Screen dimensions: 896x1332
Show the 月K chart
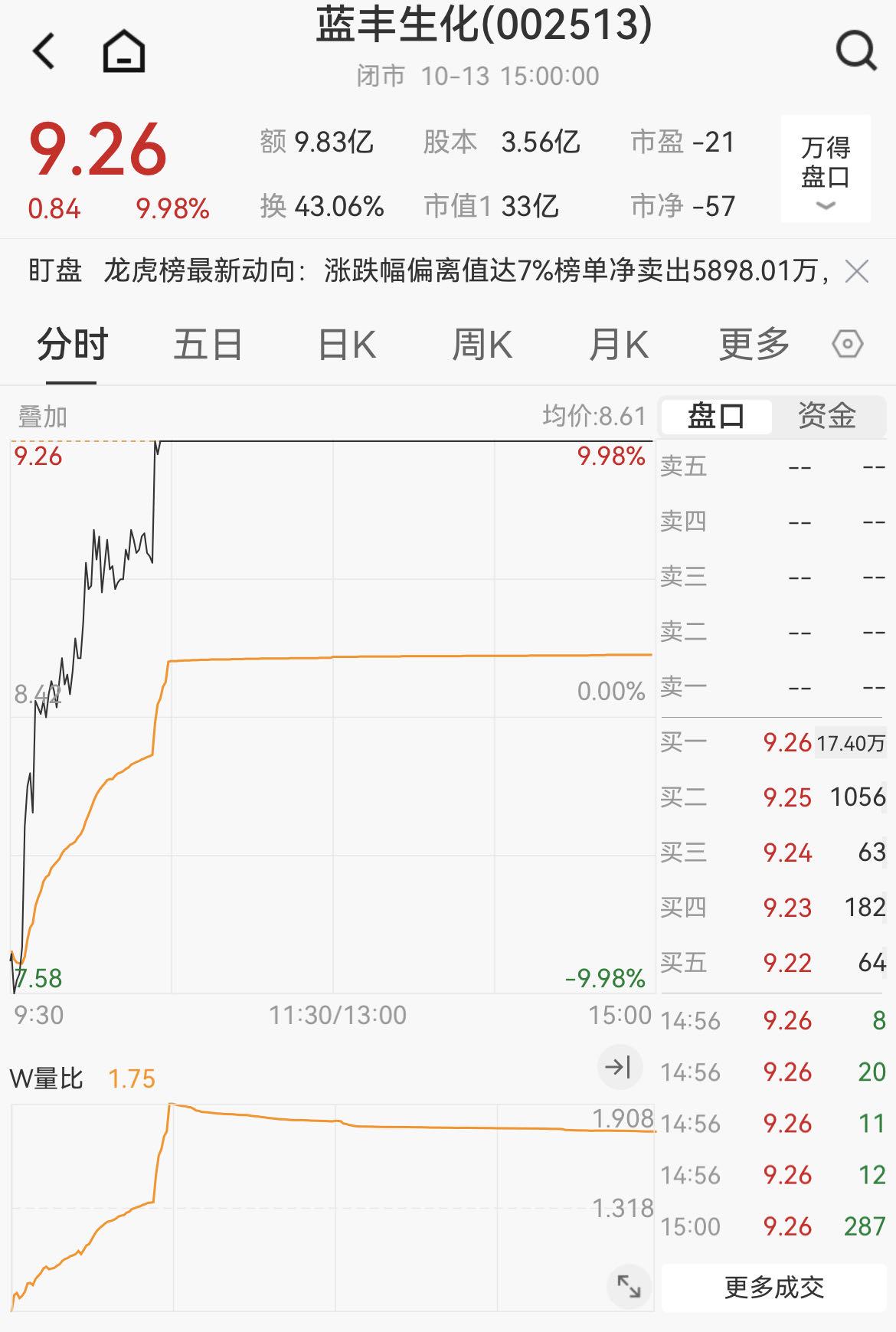[x=618, y=345]
